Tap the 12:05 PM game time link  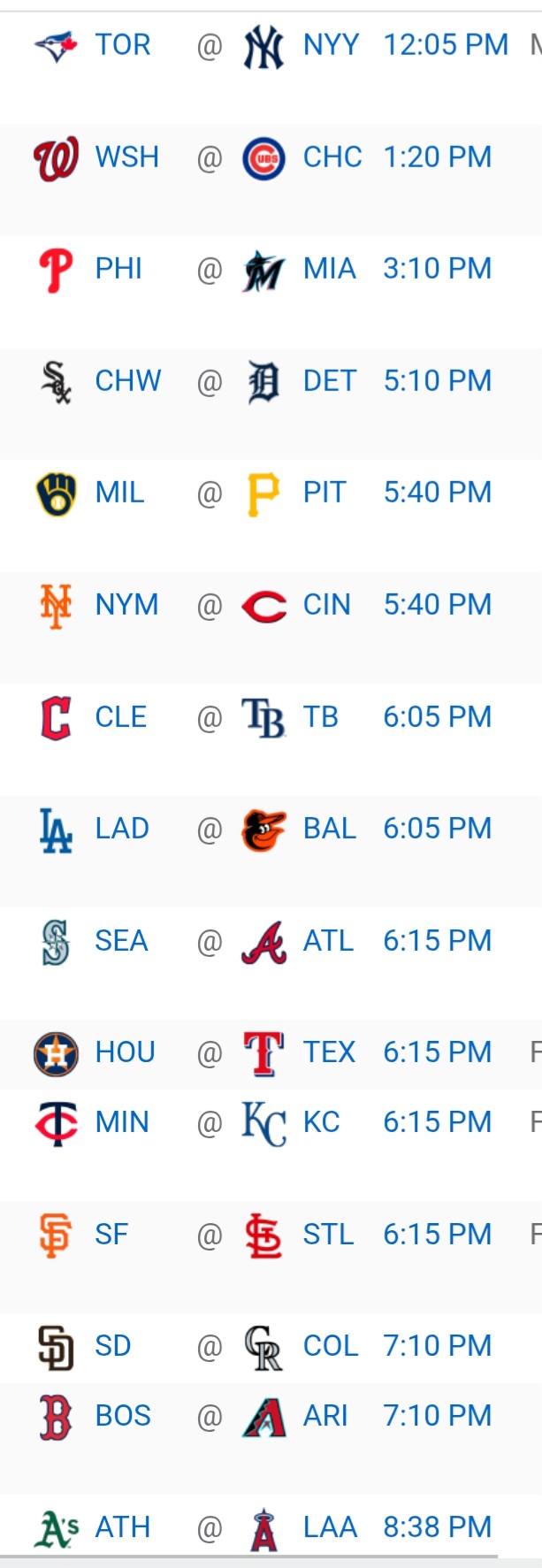click(446, 44)
